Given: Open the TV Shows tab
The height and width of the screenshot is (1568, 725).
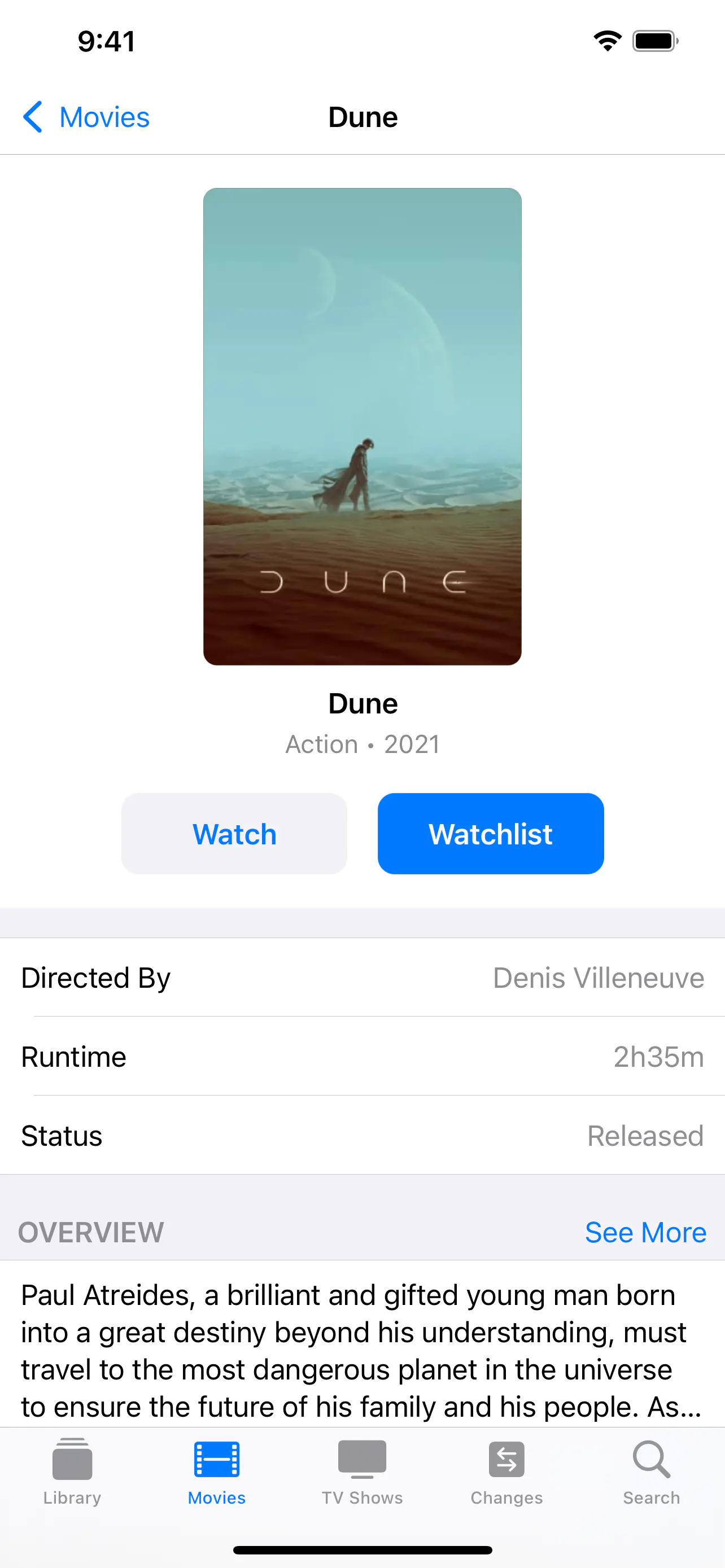Looking at the screenshot, I should [x=362, y=1472].
